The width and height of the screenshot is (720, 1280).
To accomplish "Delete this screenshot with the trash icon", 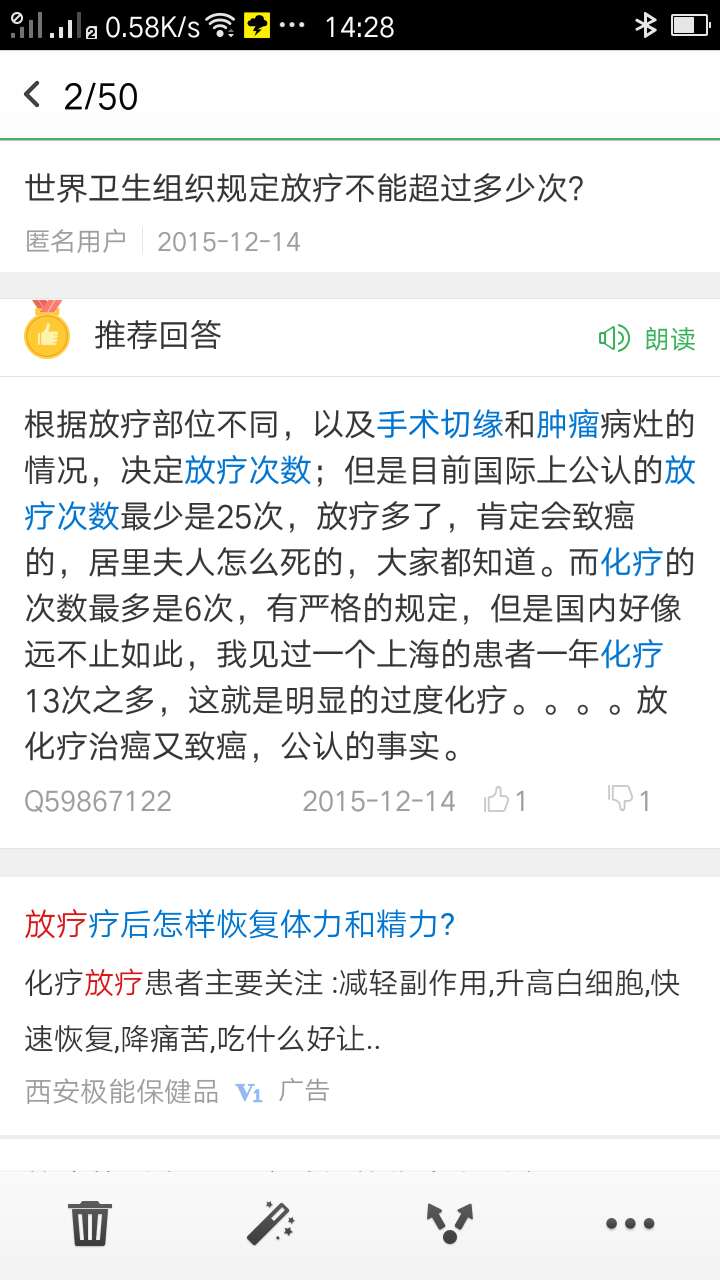I will pos(89,1222).
